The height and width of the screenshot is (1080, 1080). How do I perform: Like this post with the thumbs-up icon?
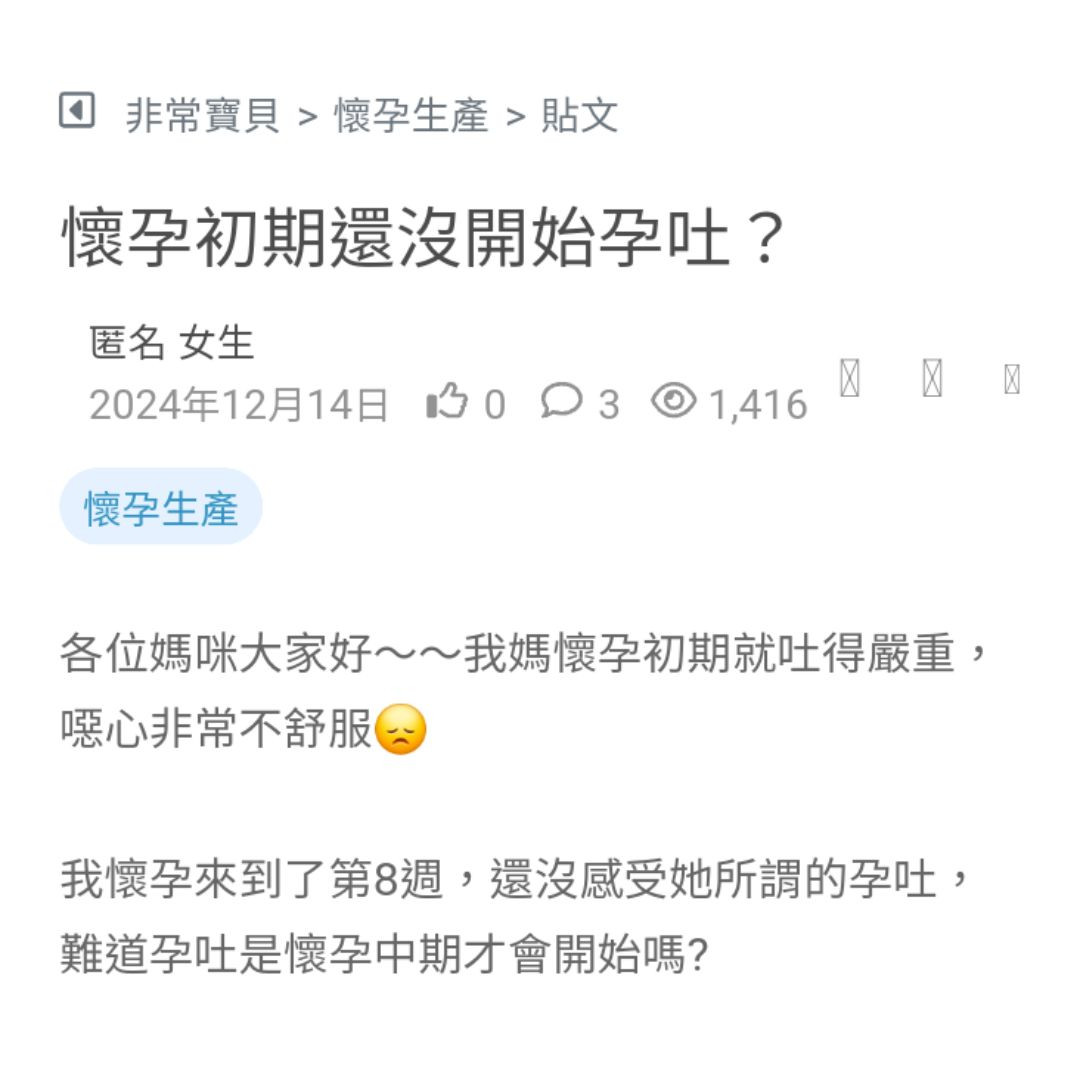[x=447, y=402]
